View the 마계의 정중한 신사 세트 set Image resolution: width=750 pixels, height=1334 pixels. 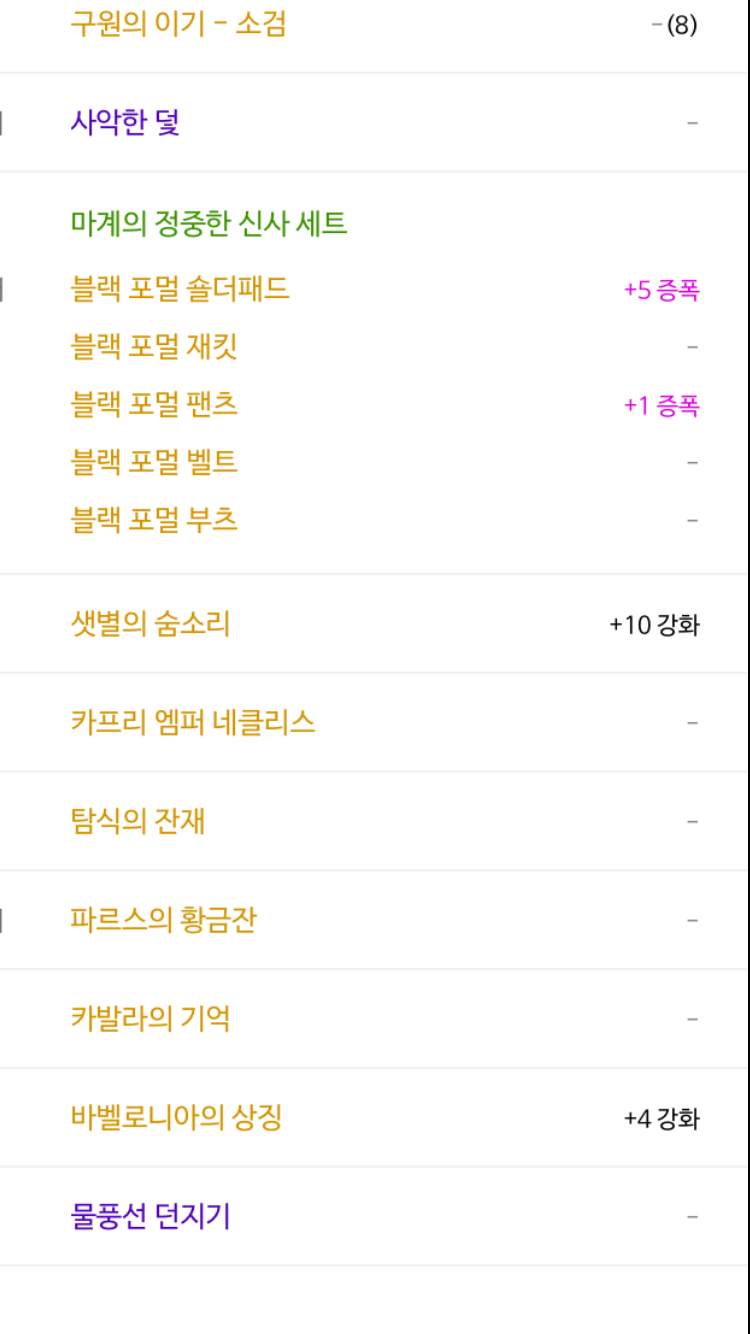[209, 223]
